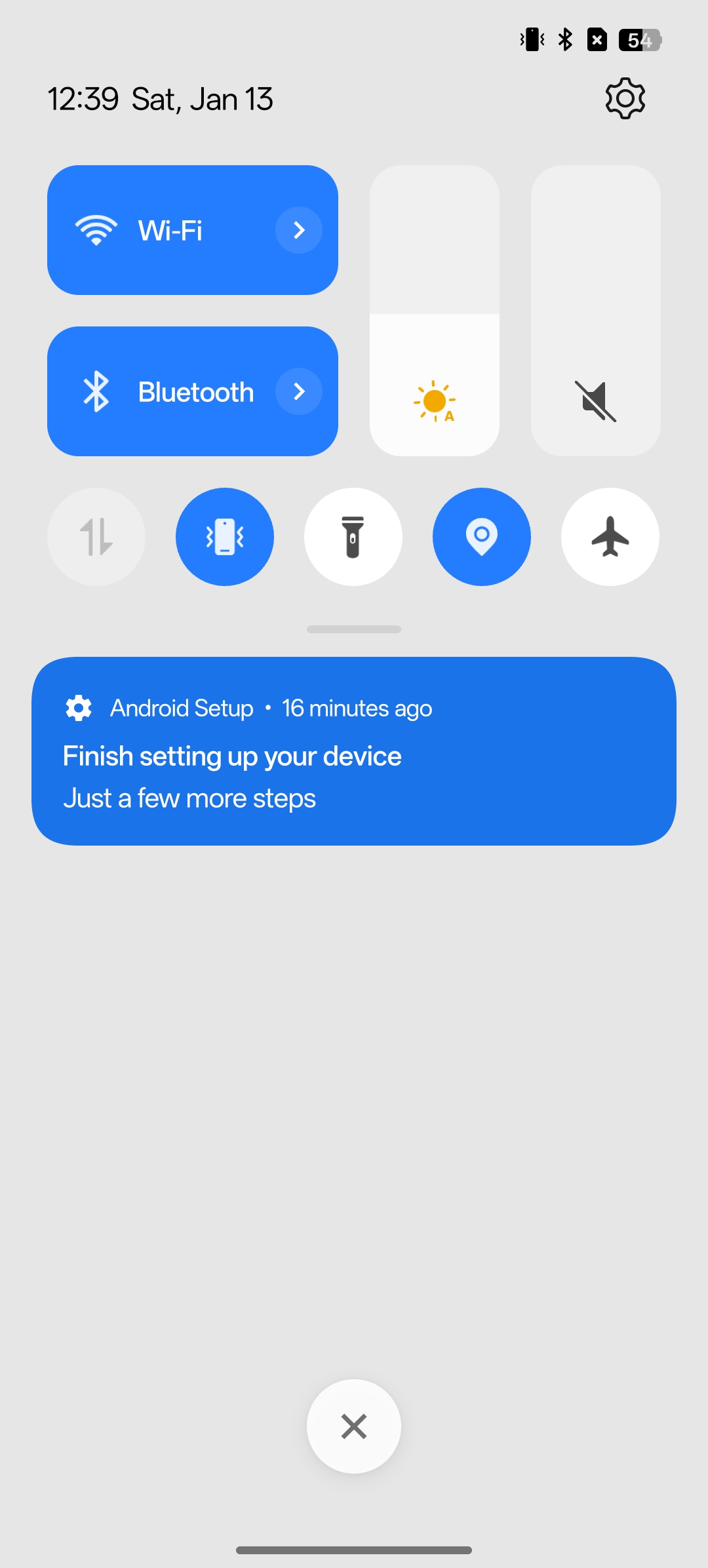Clear notifications with the X button
Screen dimensions: 708x1568
point(354,1426)
